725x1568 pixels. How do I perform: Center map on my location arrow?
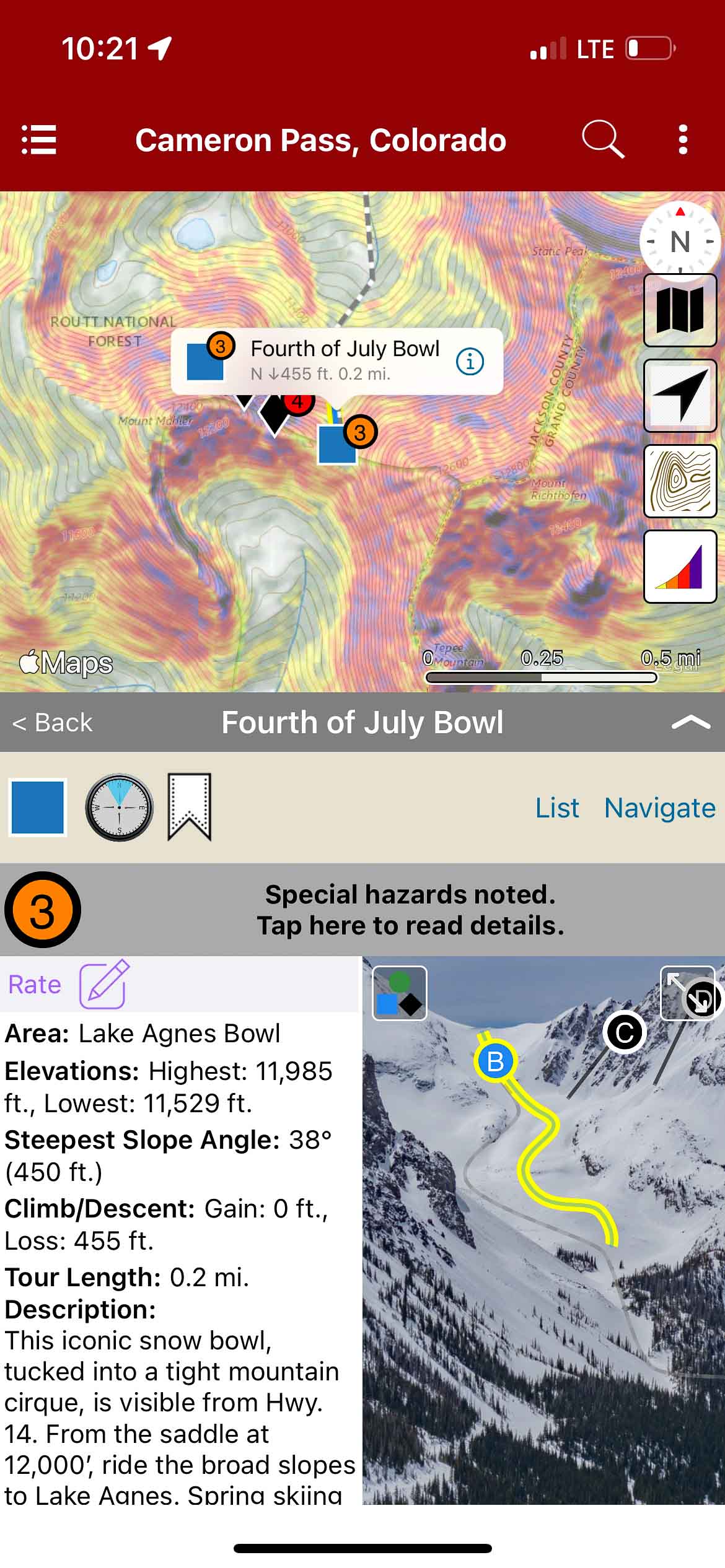pyautogui.click(x=680, y=396)
